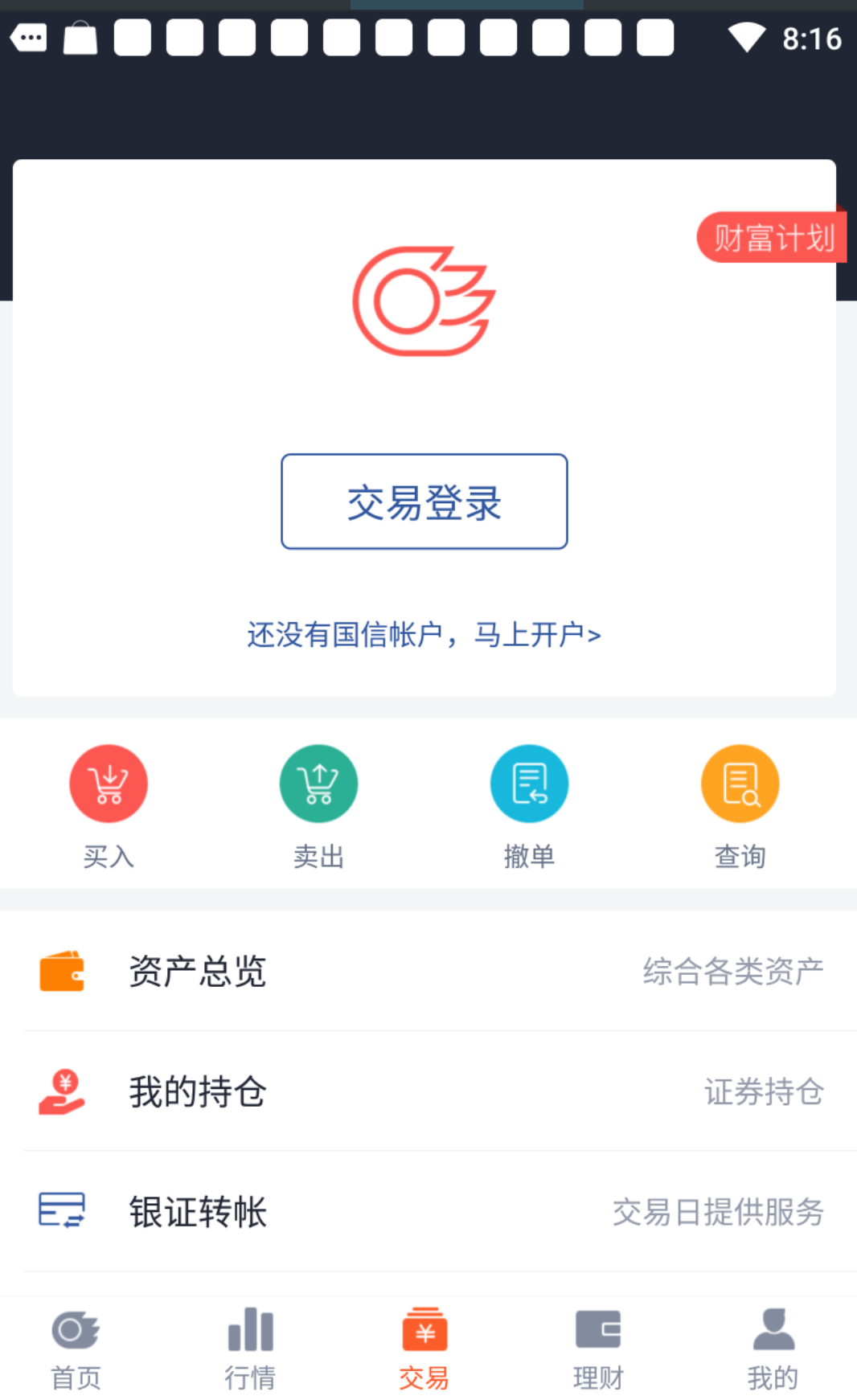
Task: Switch to the 行情 tab
Action: [x=250, y=1349]
